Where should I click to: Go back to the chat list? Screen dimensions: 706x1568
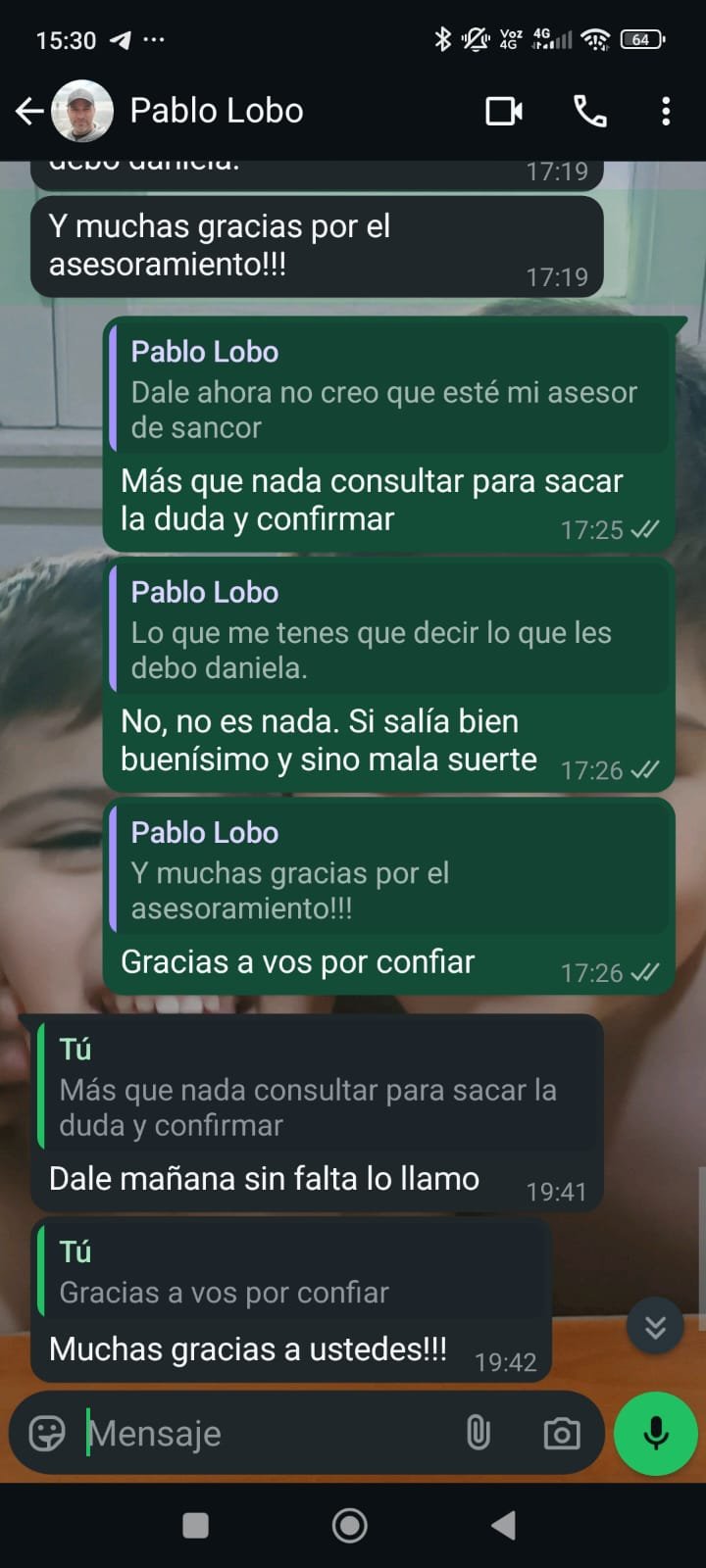click(29, 112)
